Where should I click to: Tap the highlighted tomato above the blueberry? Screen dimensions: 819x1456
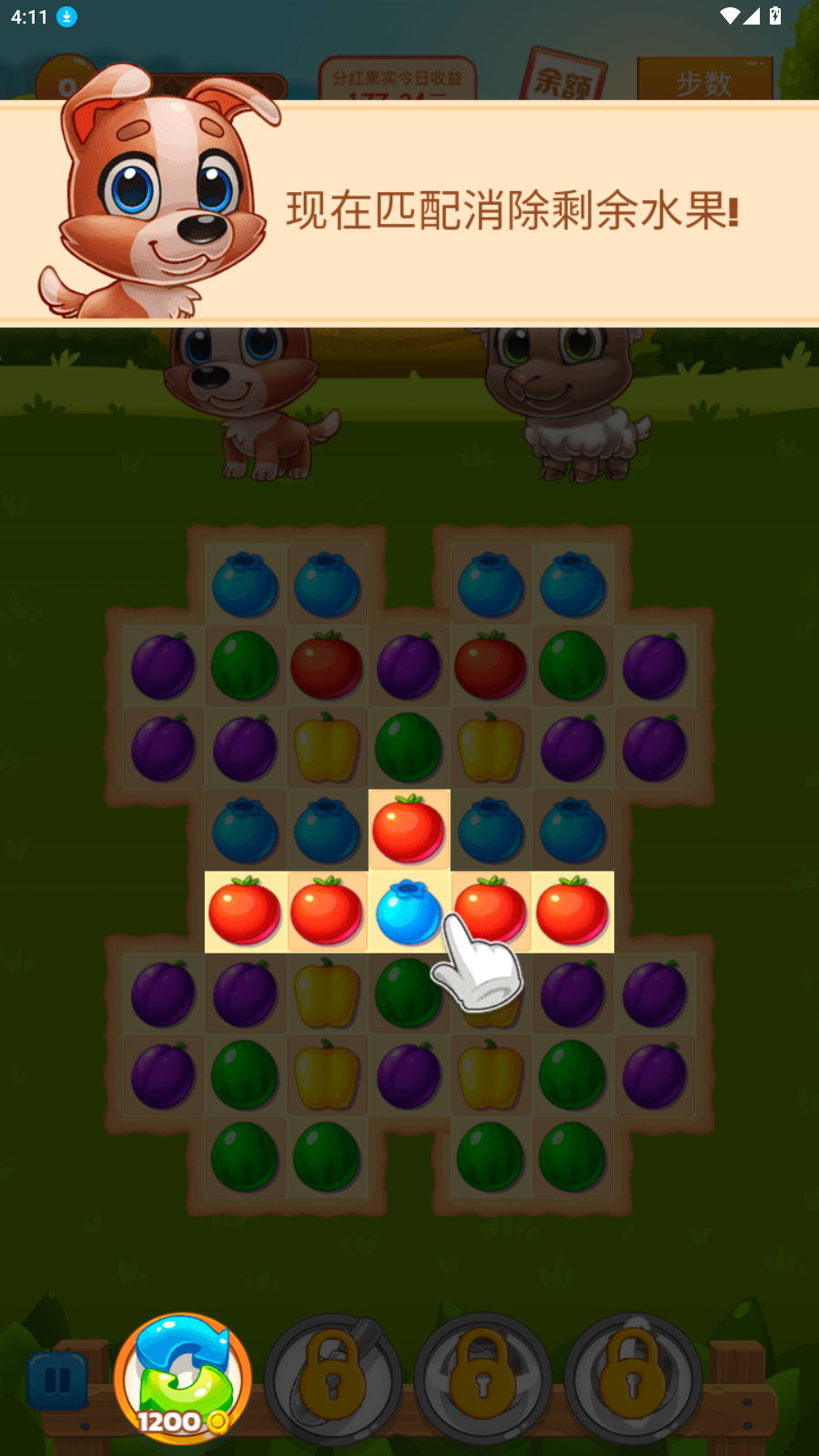pos(409,829)
